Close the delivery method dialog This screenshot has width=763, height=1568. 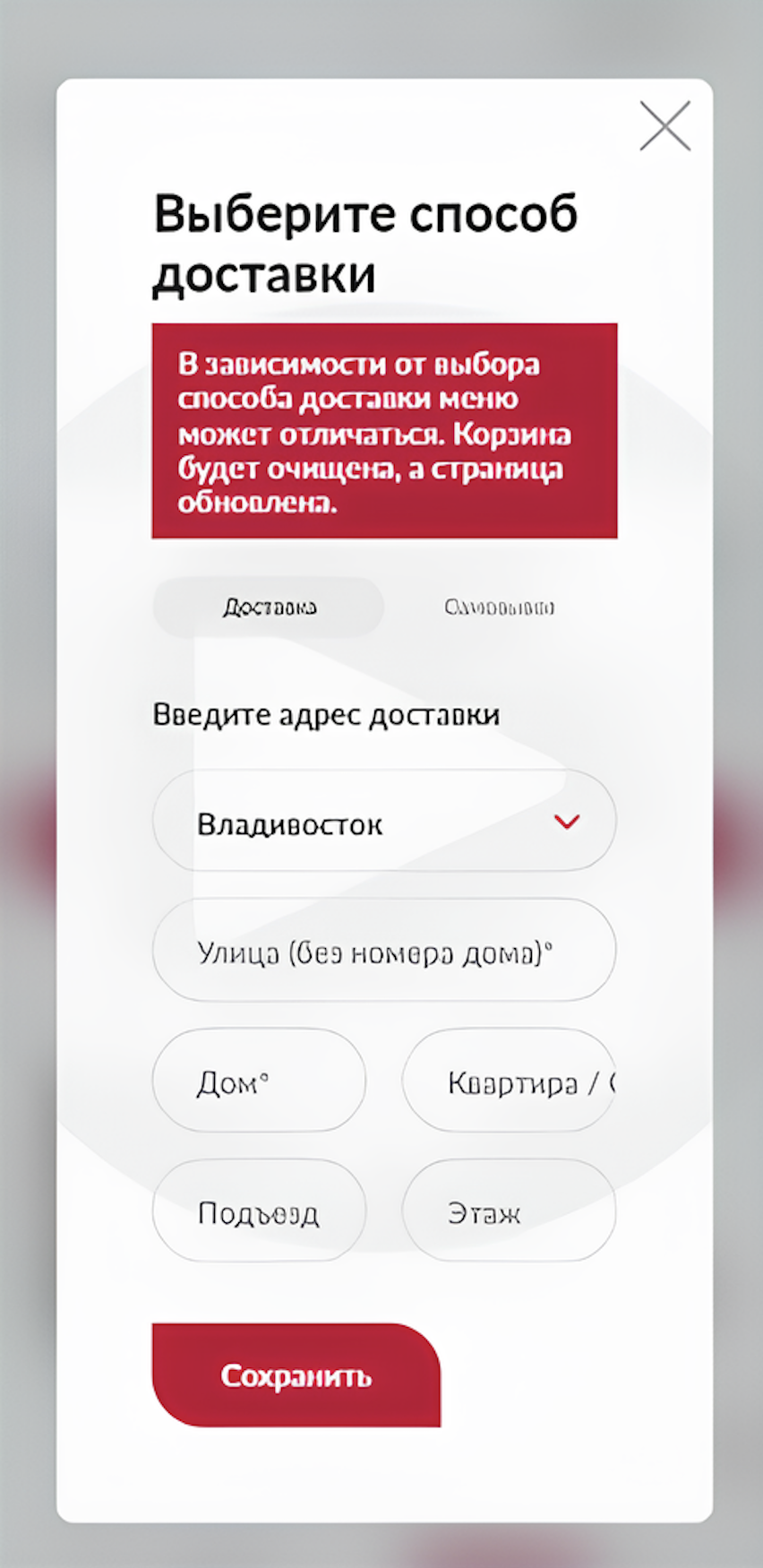[664, 125]
